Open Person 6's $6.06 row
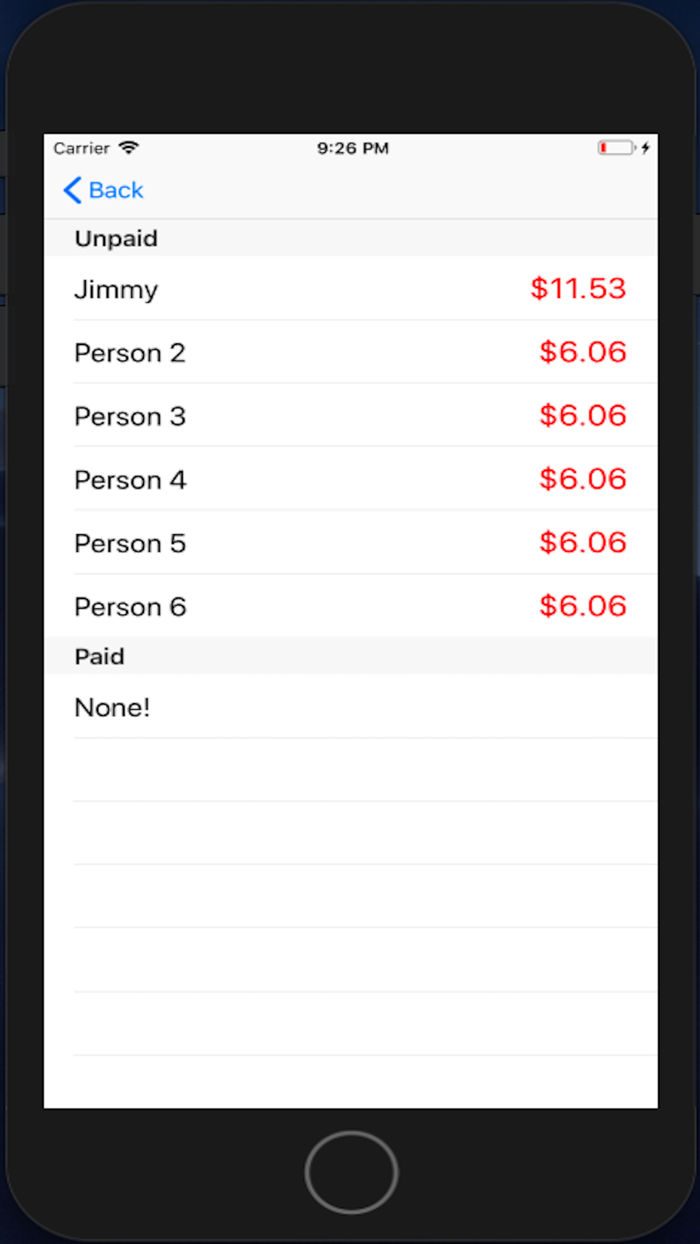Image resolution: width=700 pixels, height=1244 pixels. click(350, 606)
